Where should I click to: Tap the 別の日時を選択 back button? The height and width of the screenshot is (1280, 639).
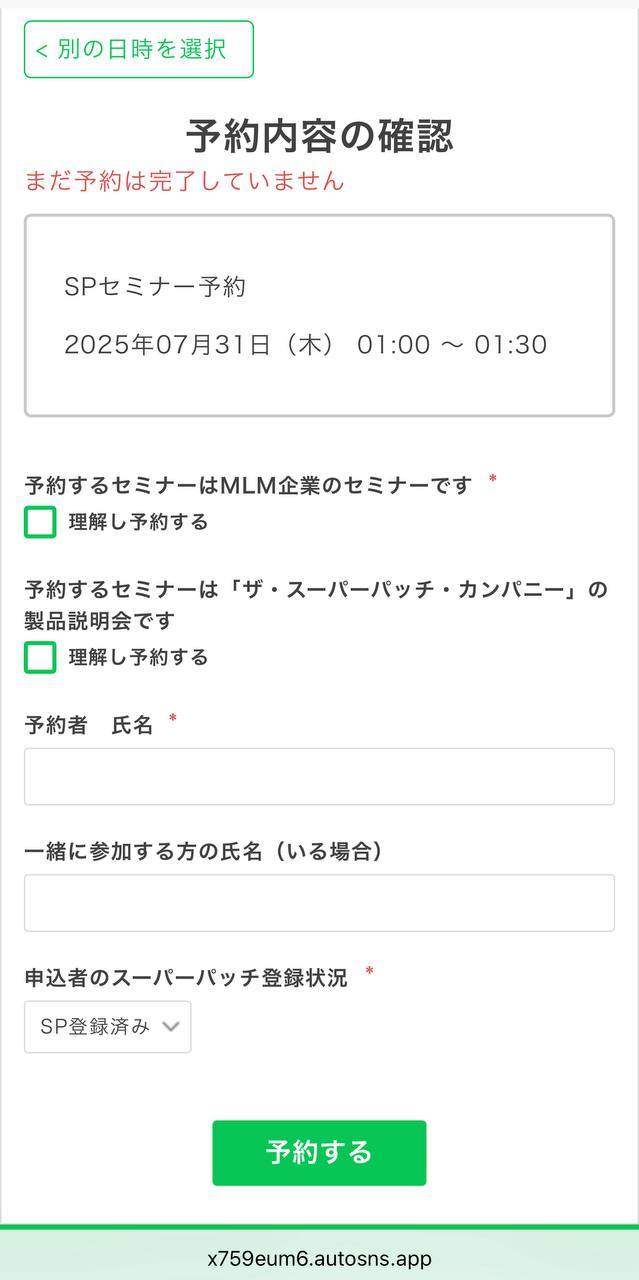point(138,49)
